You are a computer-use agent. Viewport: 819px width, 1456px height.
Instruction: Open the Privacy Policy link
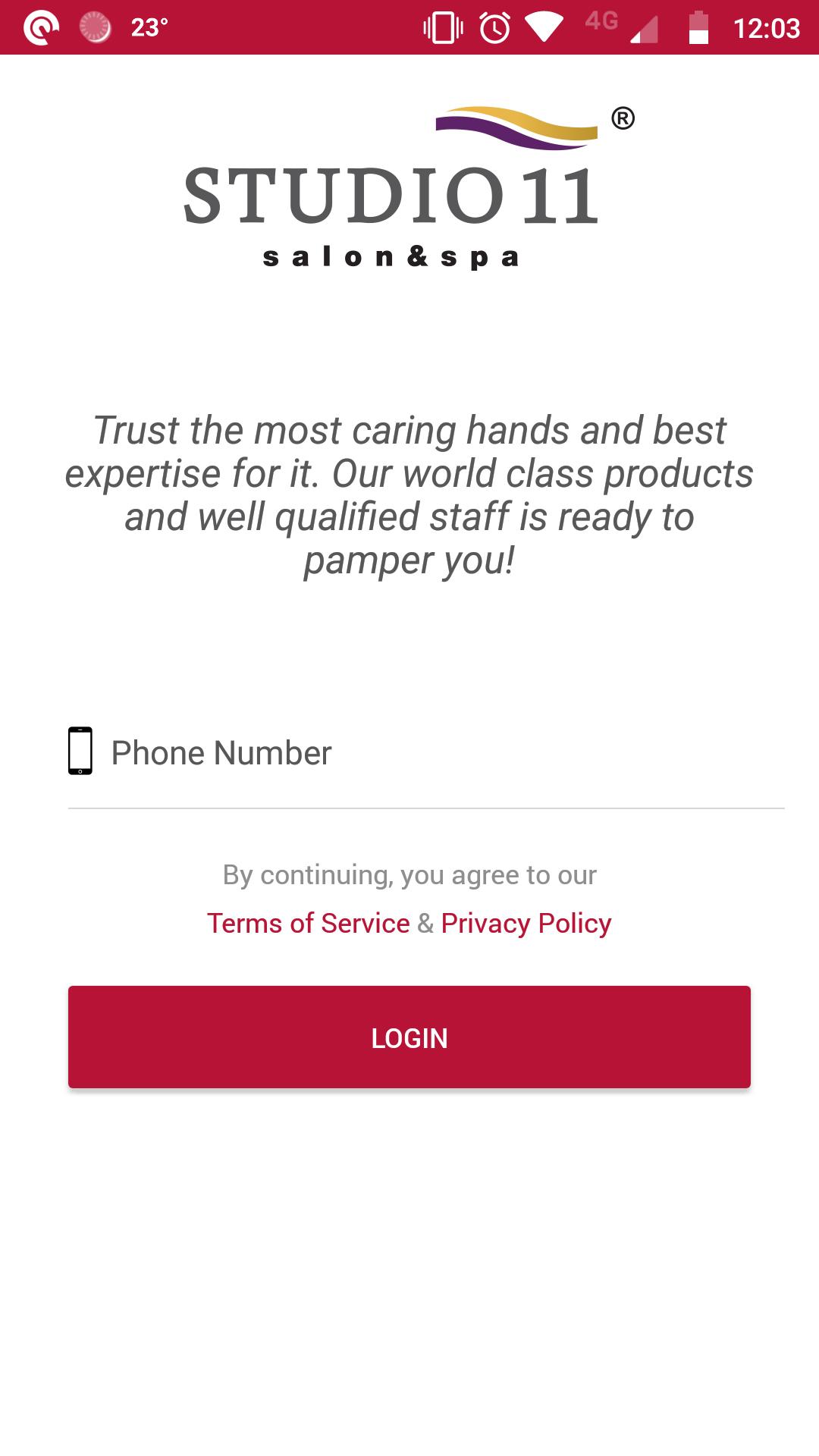pyautogui.click(x=526, y=924)
